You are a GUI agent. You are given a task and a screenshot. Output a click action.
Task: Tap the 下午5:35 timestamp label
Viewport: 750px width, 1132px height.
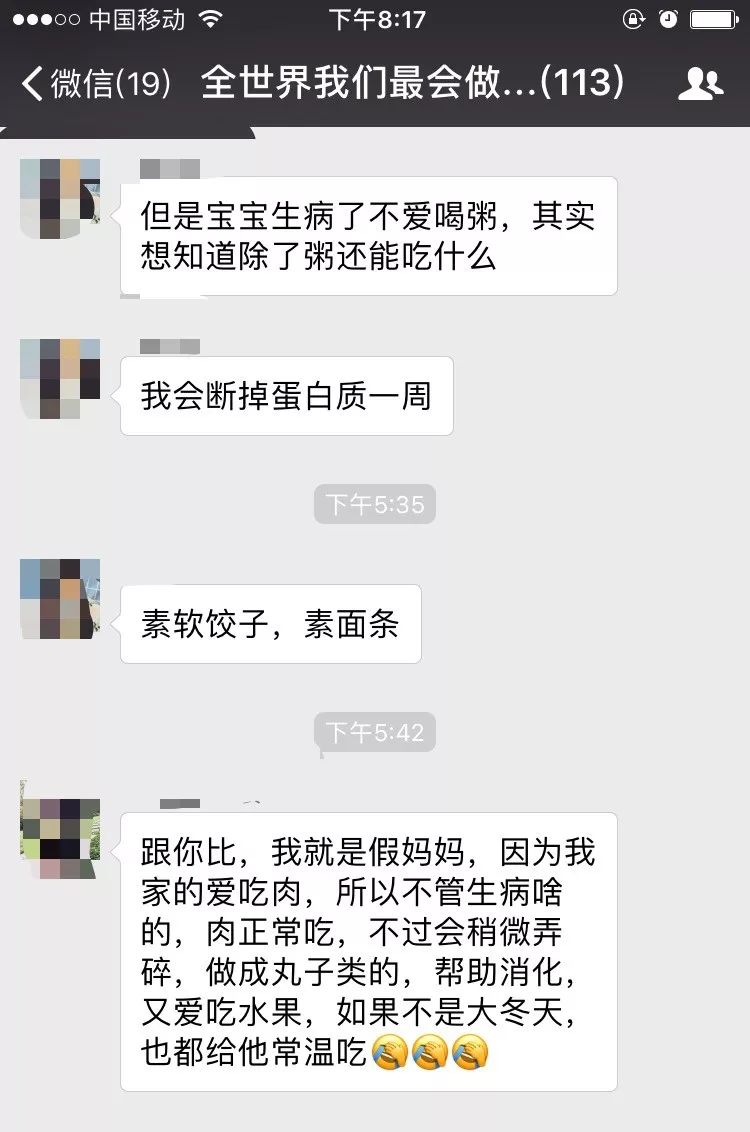click(x=375, y=505)
